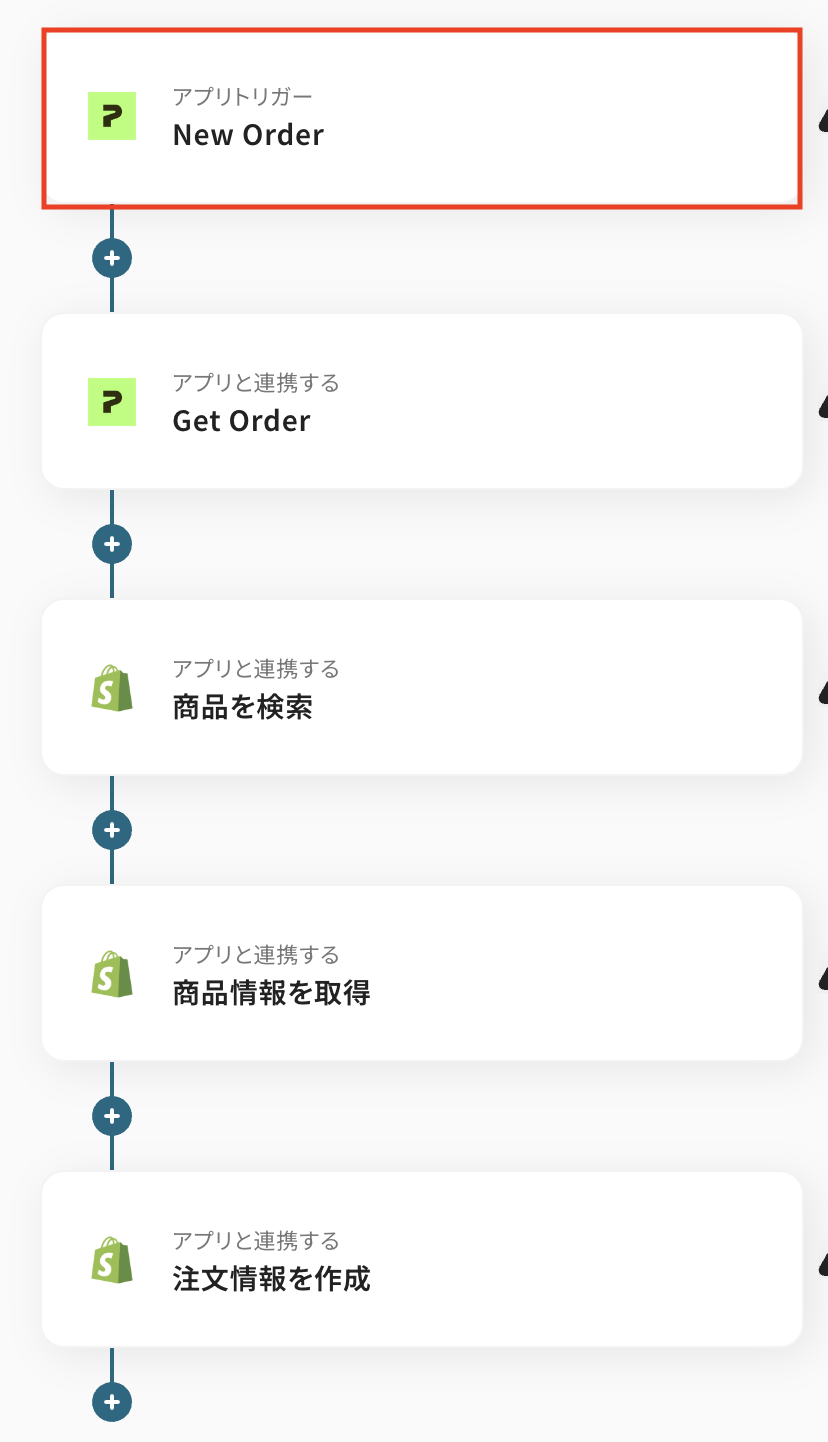828x1442 pixels.
Task: Add a step below Get Order
Action: (x=112, y=544)
